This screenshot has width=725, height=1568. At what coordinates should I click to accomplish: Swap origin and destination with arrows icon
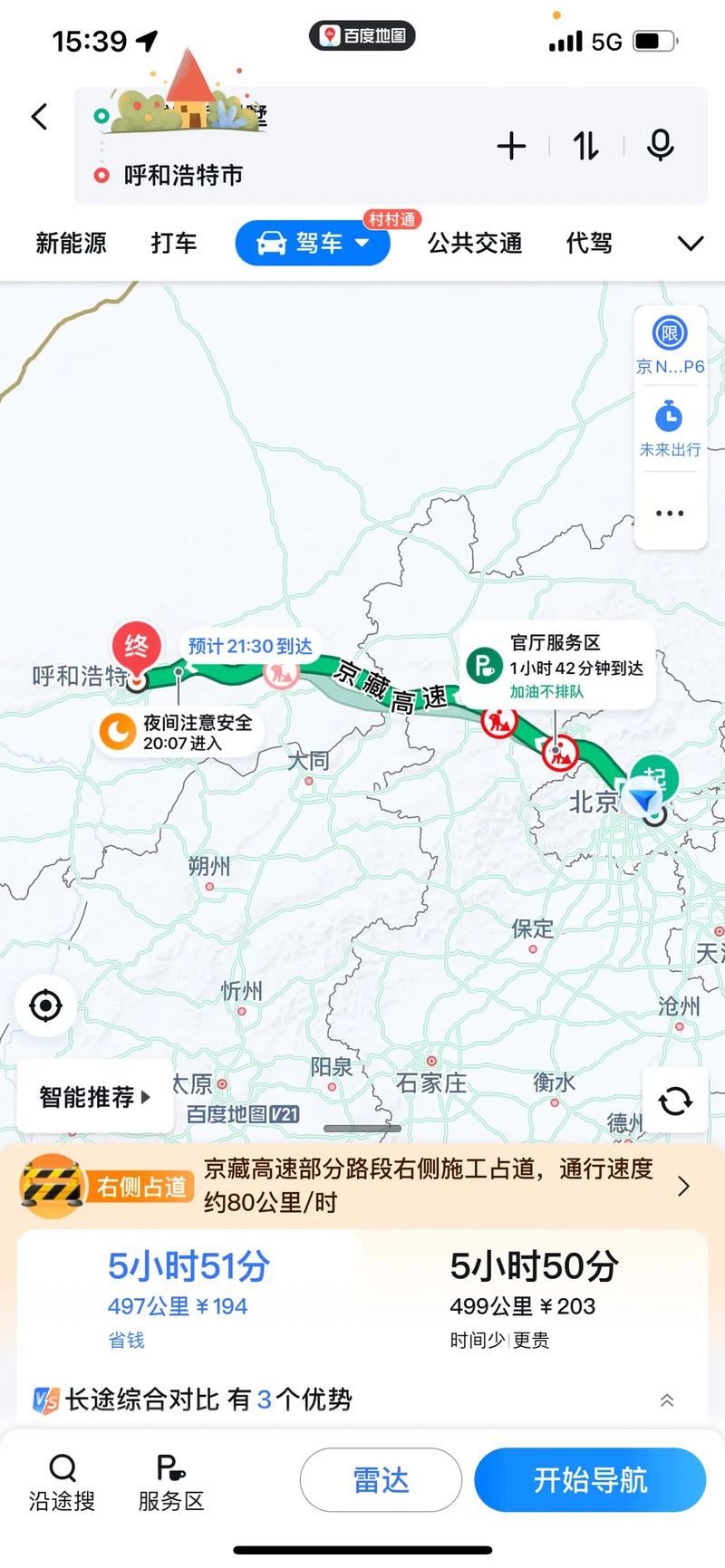(585, 145)
